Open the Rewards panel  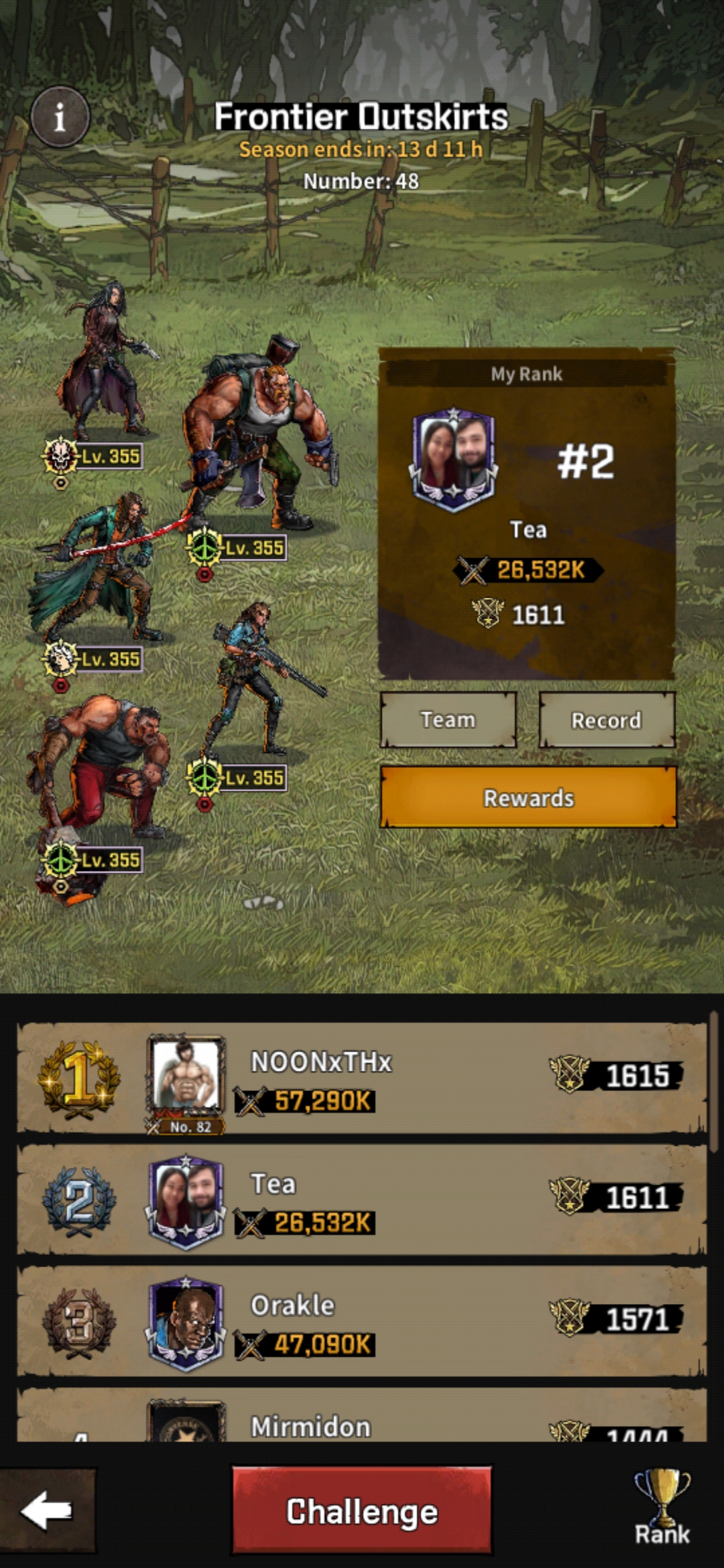[528, 797]
